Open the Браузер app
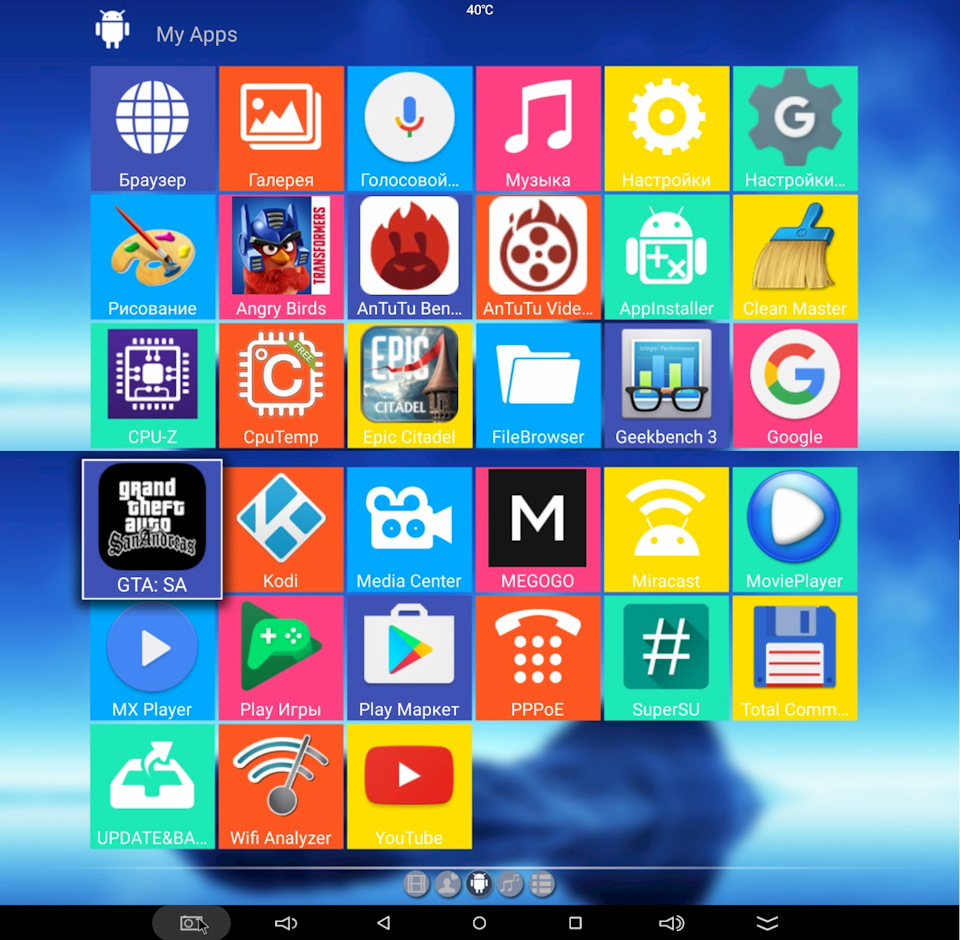 point(152,128)
